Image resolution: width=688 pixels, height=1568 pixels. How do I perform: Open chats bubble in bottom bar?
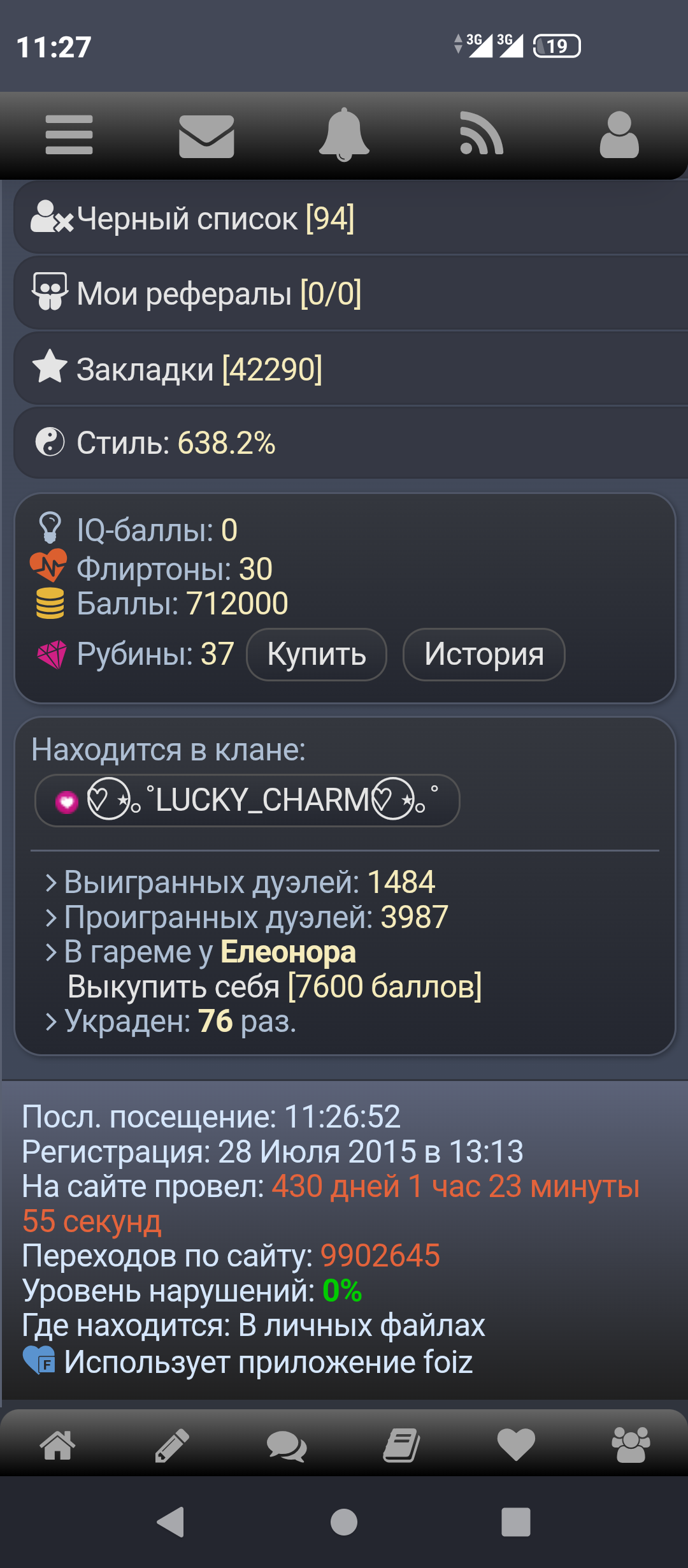pyautogui.click(x=287, y=1446)
